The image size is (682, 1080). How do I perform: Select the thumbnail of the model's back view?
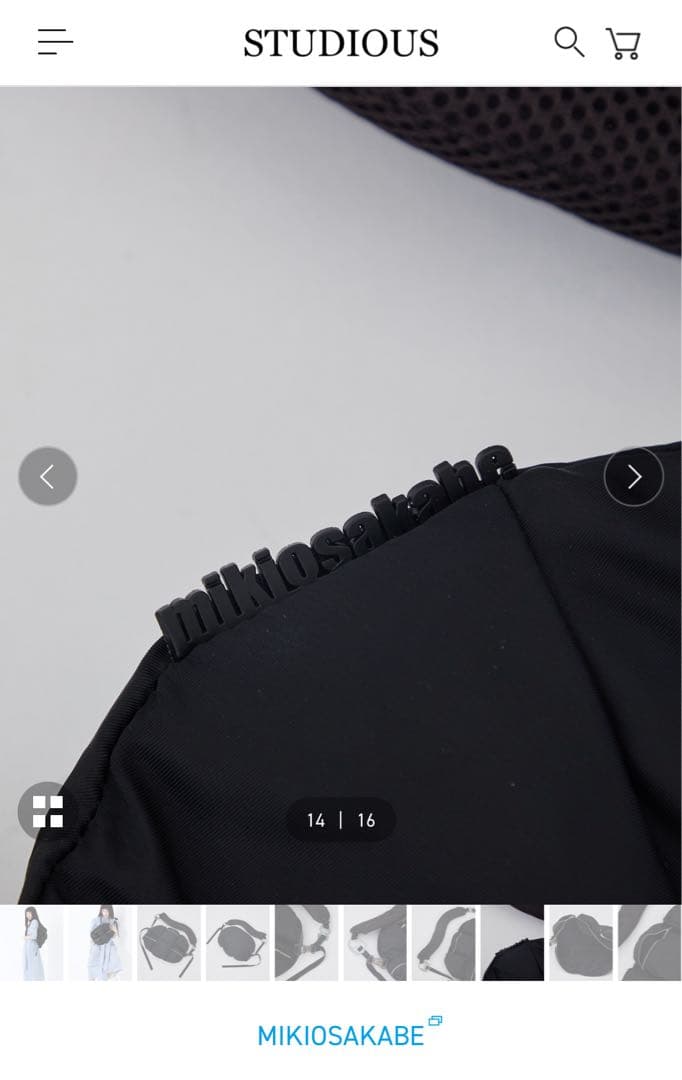30,942
